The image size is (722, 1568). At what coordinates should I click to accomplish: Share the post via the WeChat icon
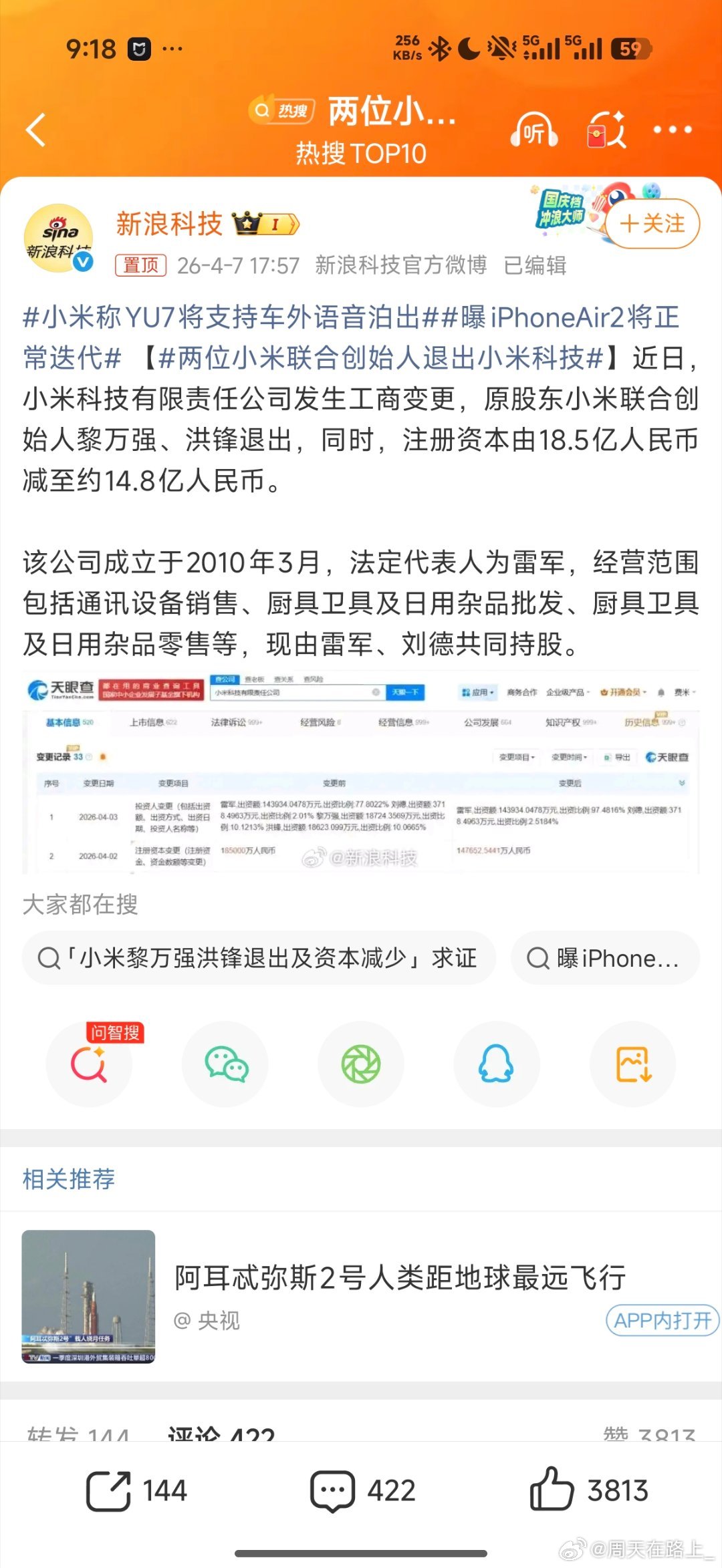coord(225,1065)
